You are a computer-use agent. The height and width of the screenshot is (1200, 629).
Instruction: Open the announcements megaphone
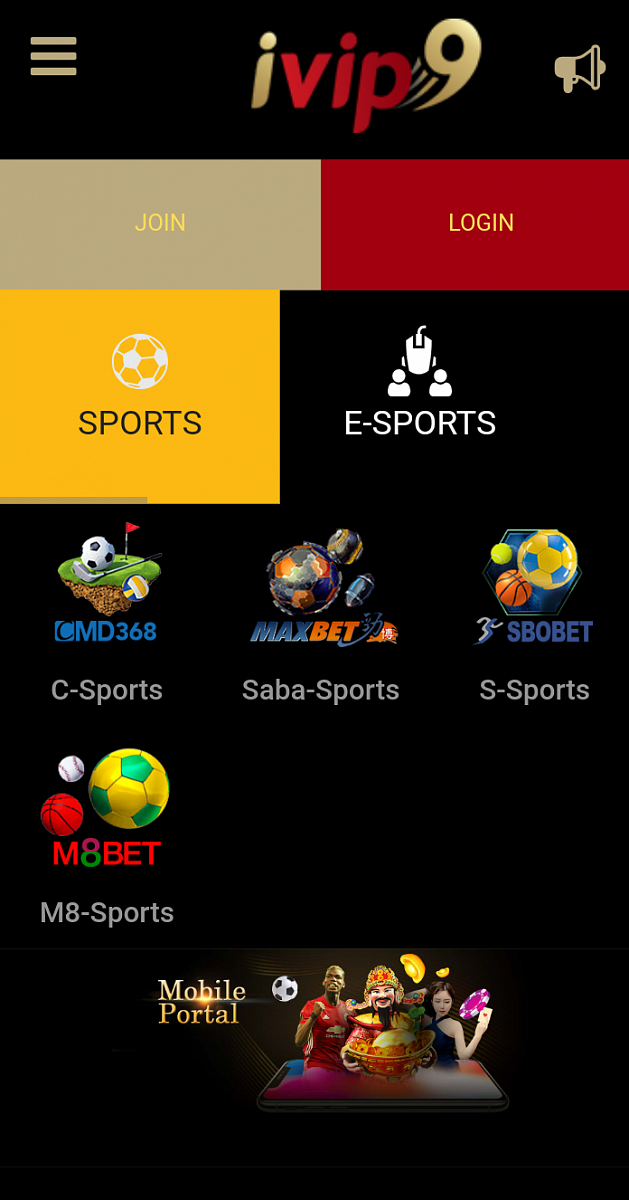[580, 69]
